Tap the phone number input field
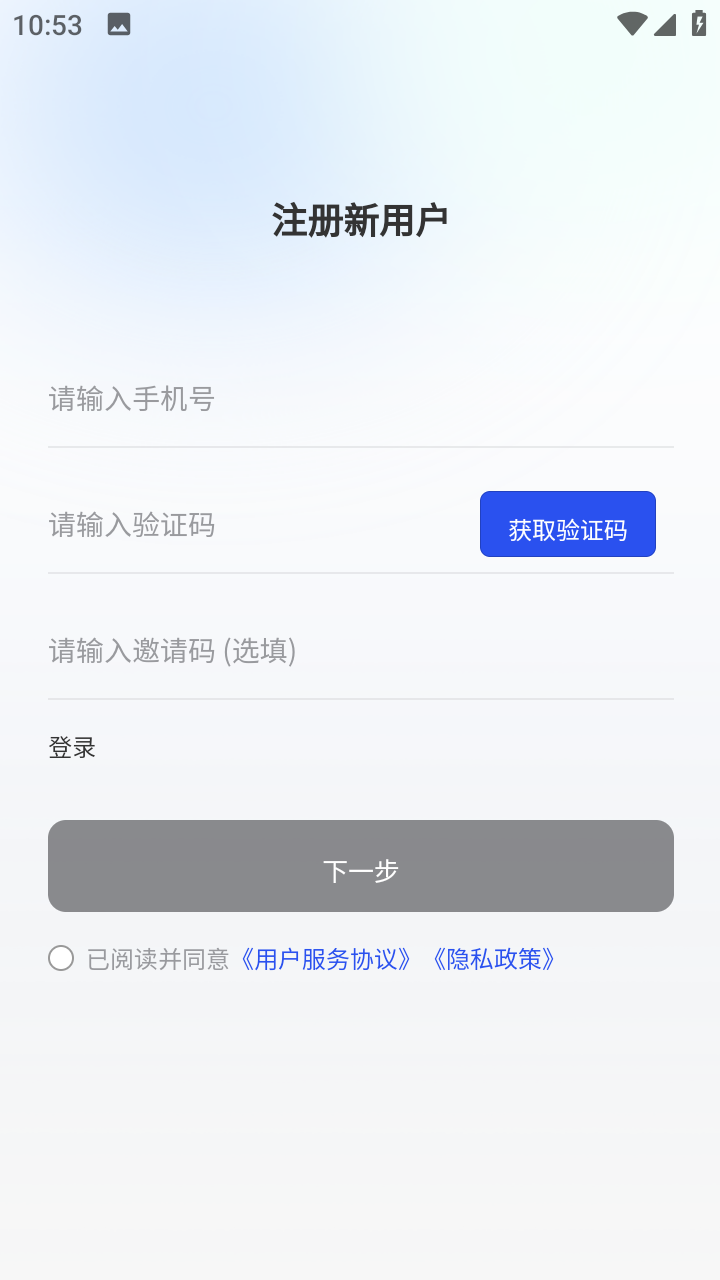 [x=360, y=399]
